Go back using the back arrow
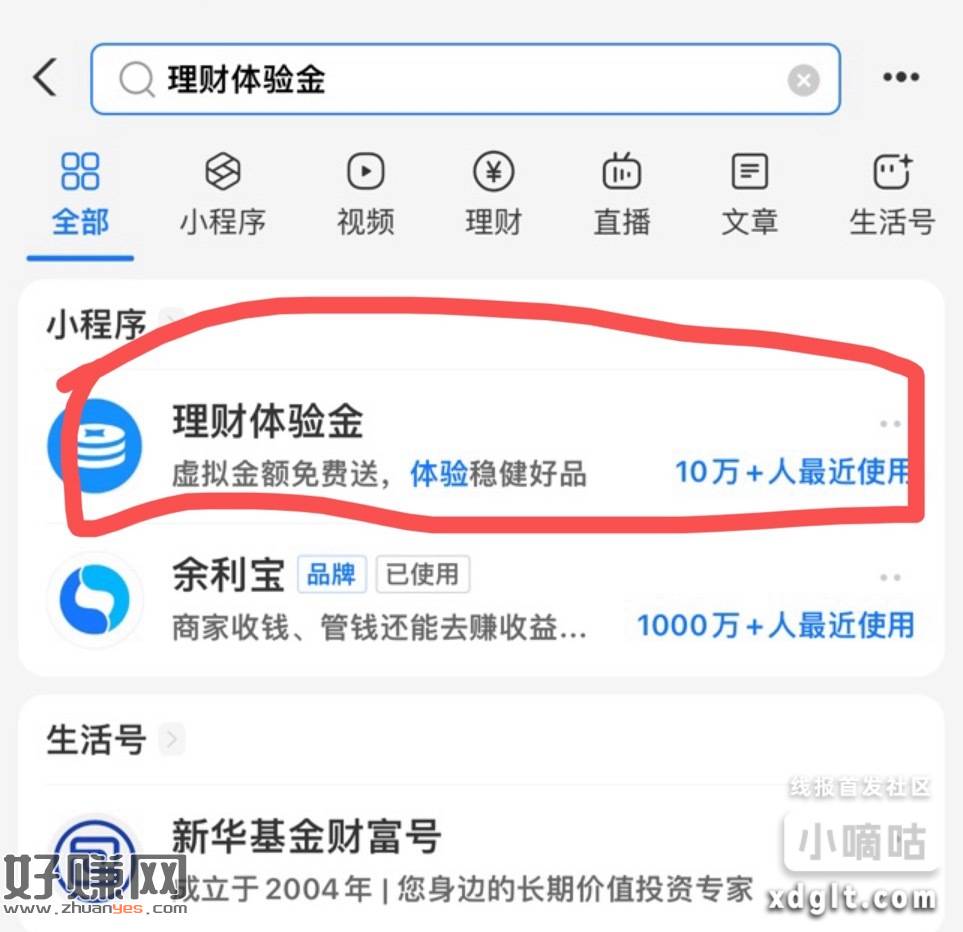963x932 pixels. [x=45, y=77]
